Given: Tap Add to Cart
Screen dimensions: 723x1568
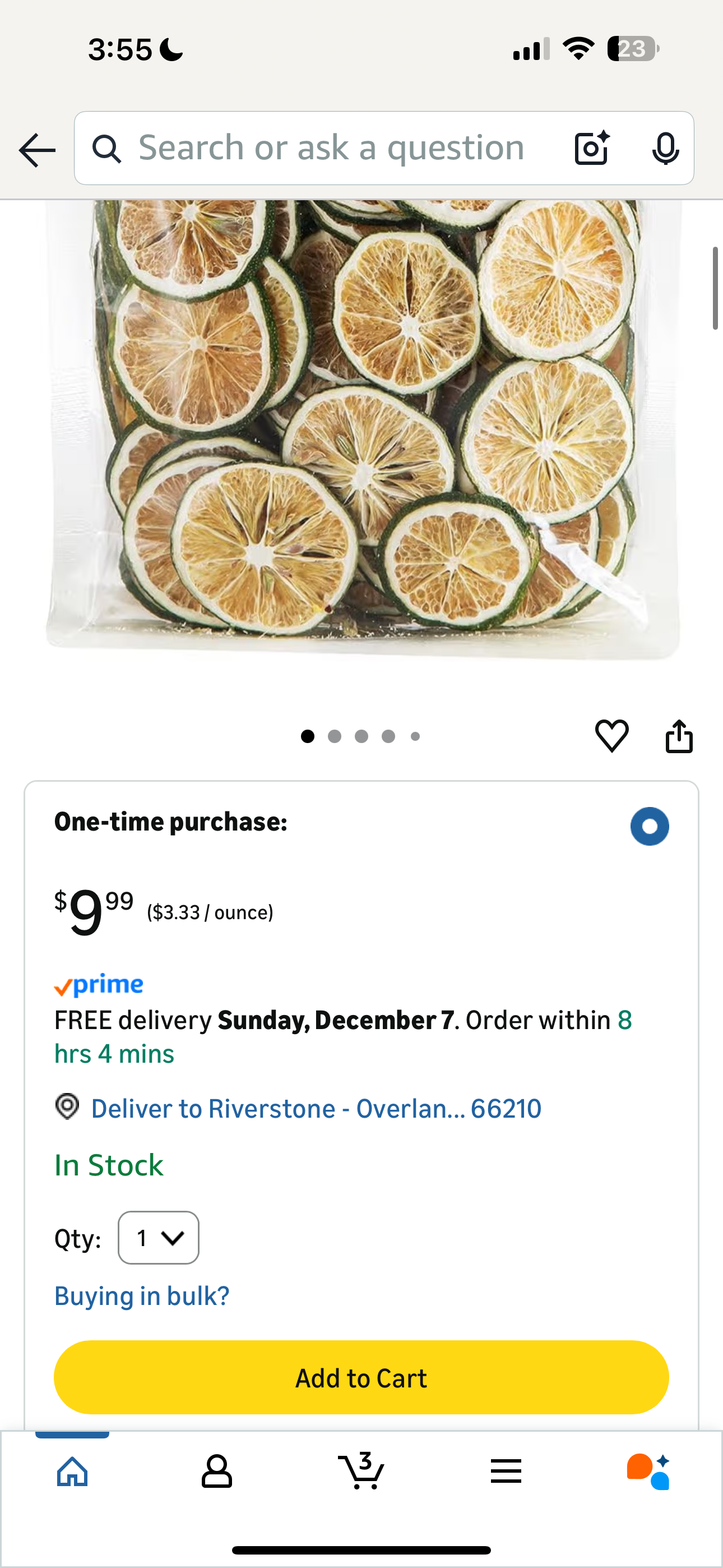Looking at the screenshot, I should (x=361, y=1377).
